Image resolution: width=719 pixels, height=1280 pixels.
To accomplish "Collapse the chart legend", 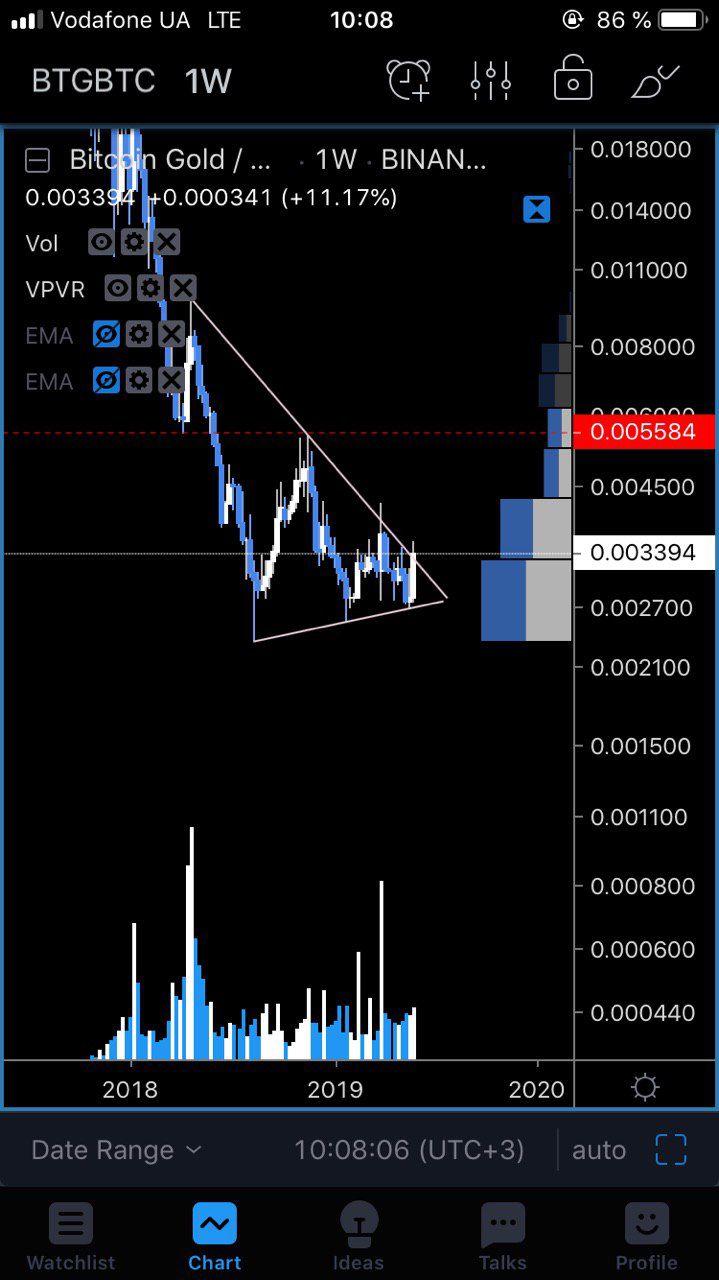I will (38, 160).
